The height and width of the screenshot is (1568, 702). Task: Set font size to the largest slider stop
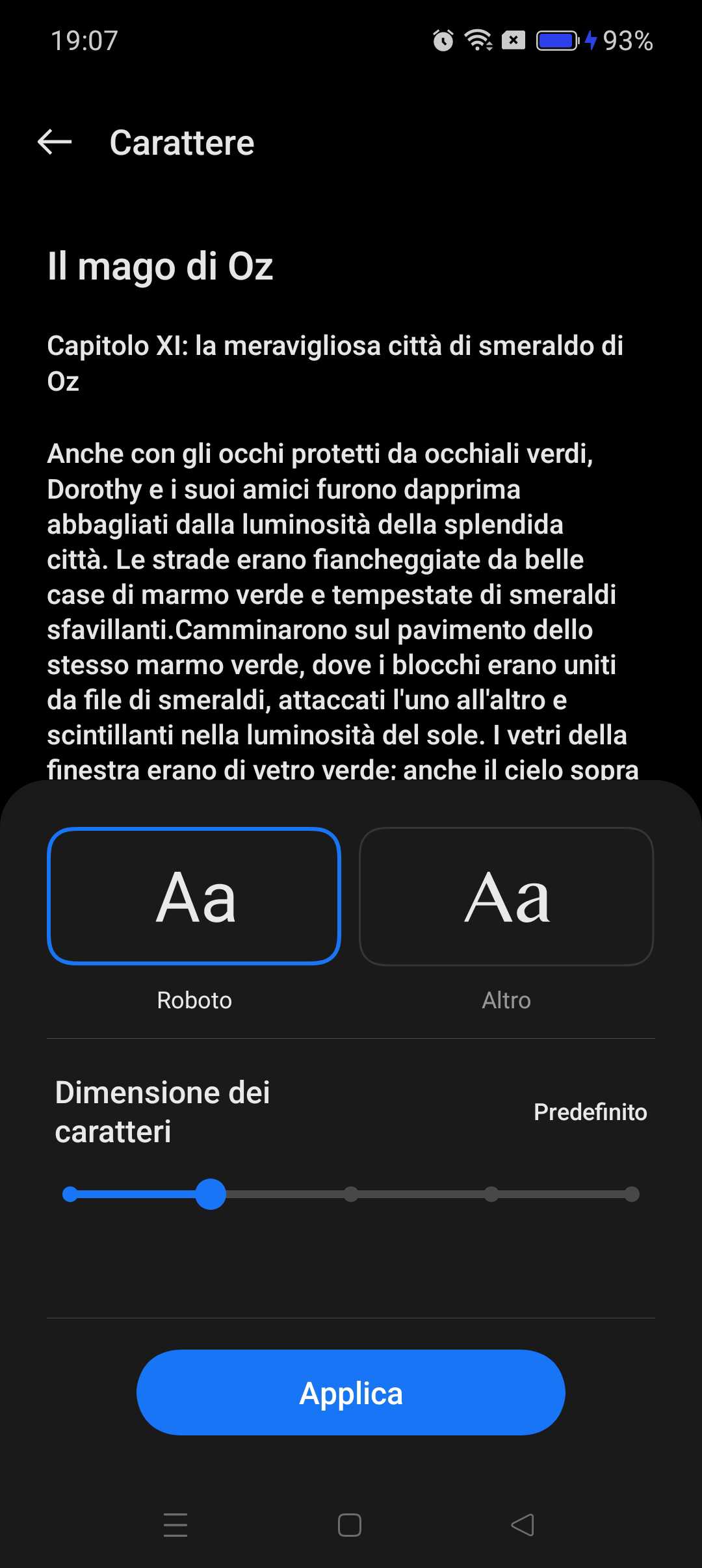pos(631,1194)
